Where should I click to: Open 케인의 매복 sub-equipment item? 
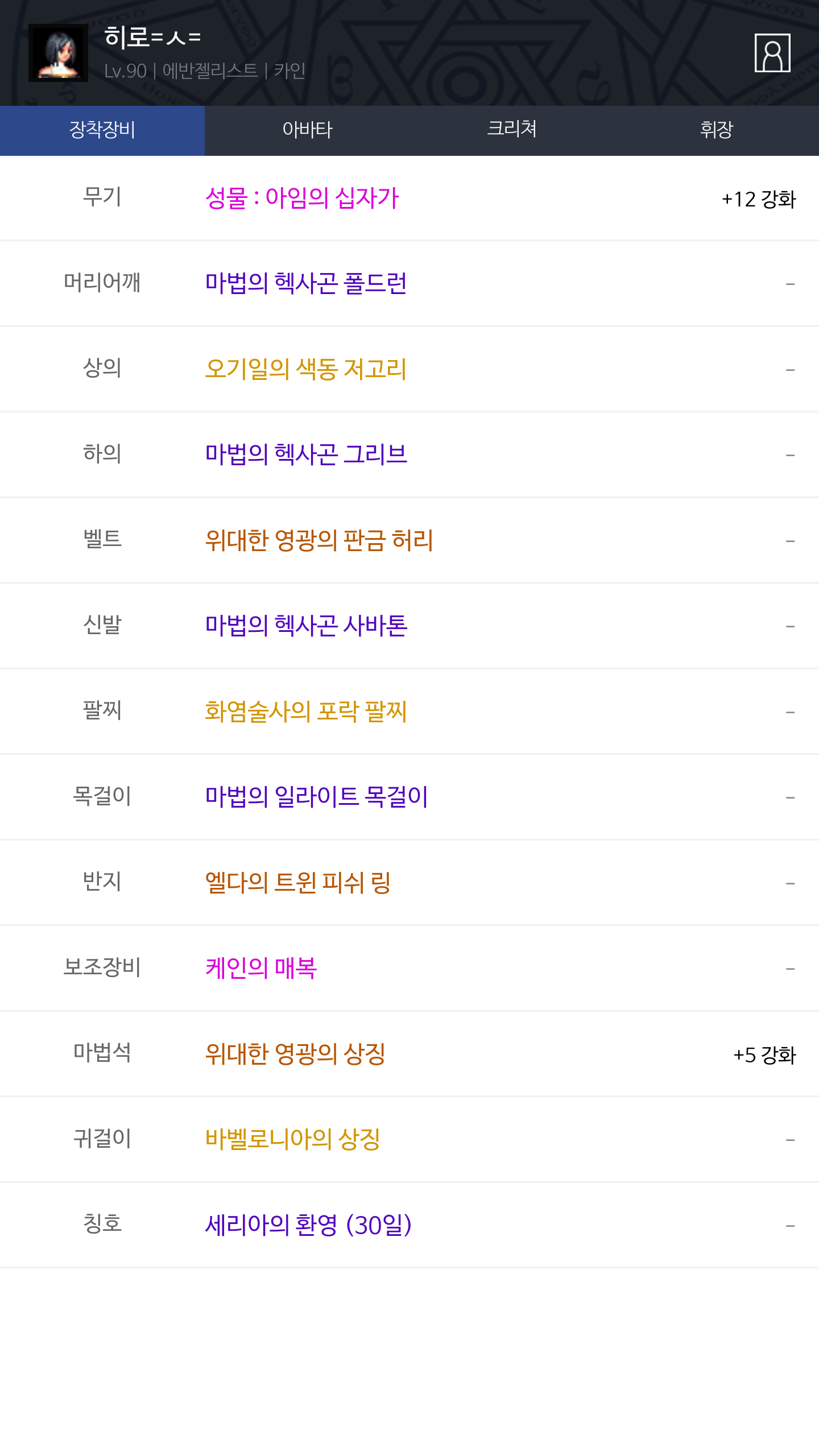click(260, 967)
